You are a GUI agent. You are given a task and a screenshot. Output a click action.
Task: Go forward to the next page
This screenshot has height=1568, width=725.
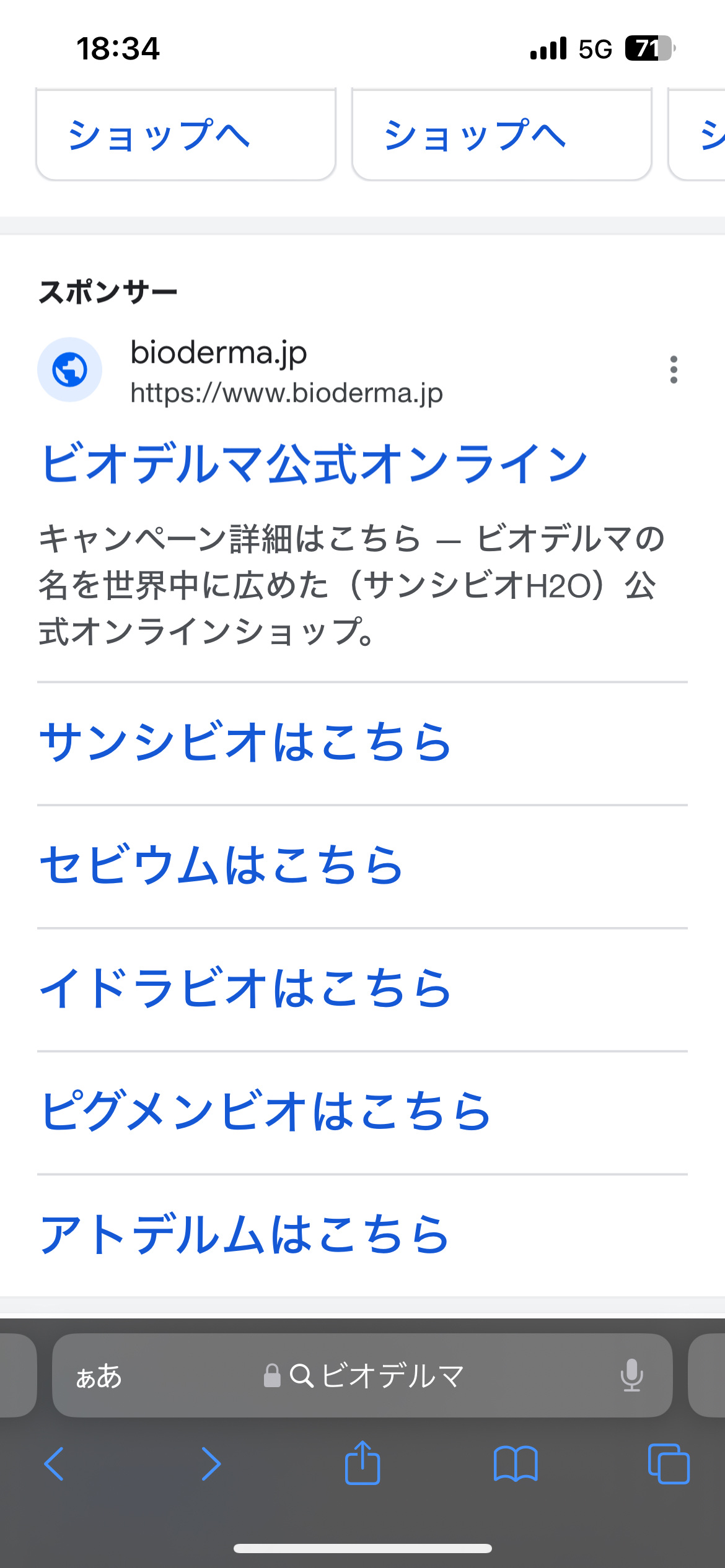click(x=211, y=1464)
